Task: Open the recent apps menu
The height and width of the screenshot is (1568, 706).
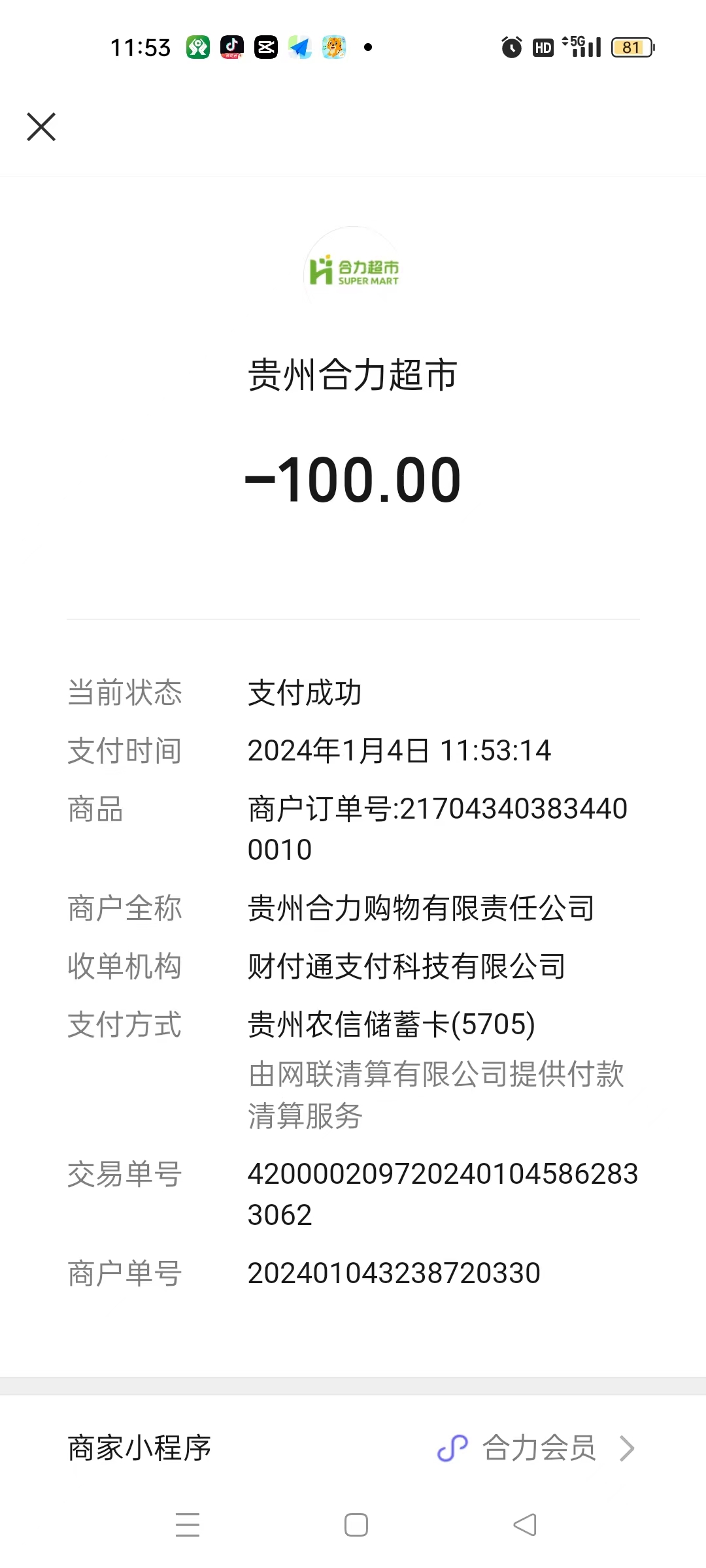Action: (x=188, y=1525)
